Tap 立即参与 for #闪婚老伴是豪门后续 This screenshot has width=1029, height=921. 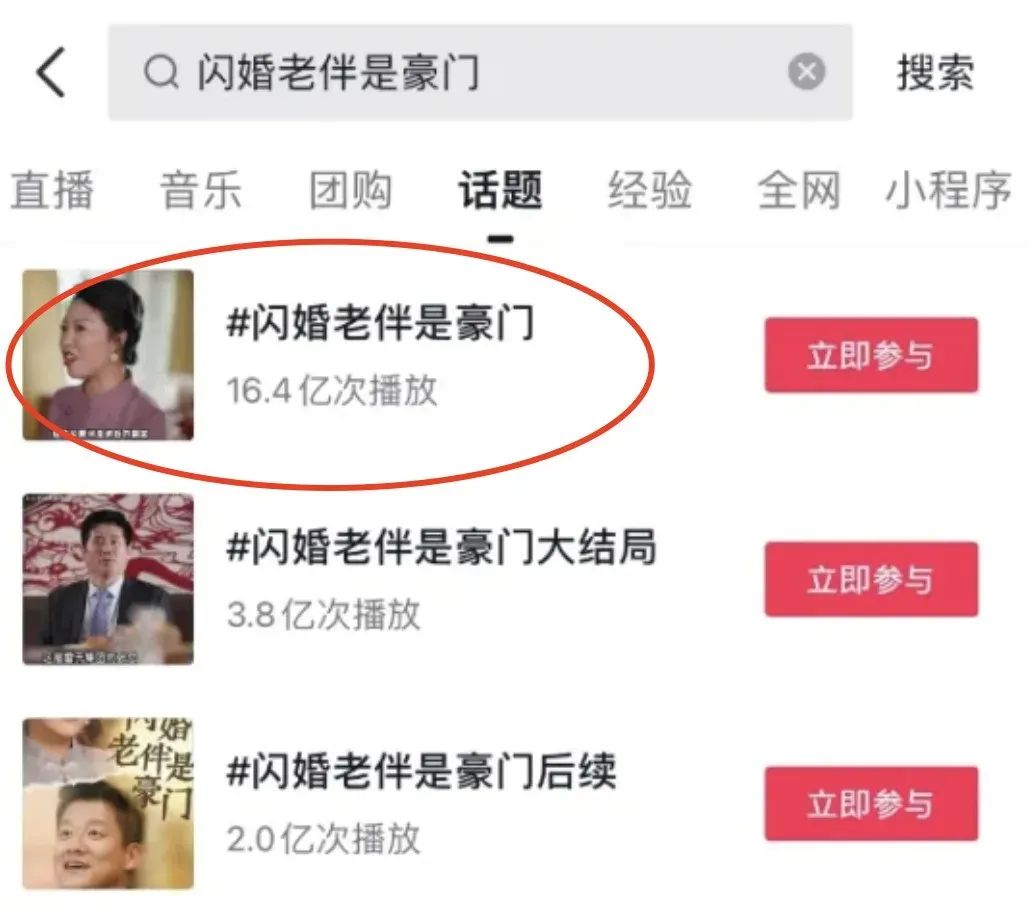pyautogui.click(x=870, y=803)
